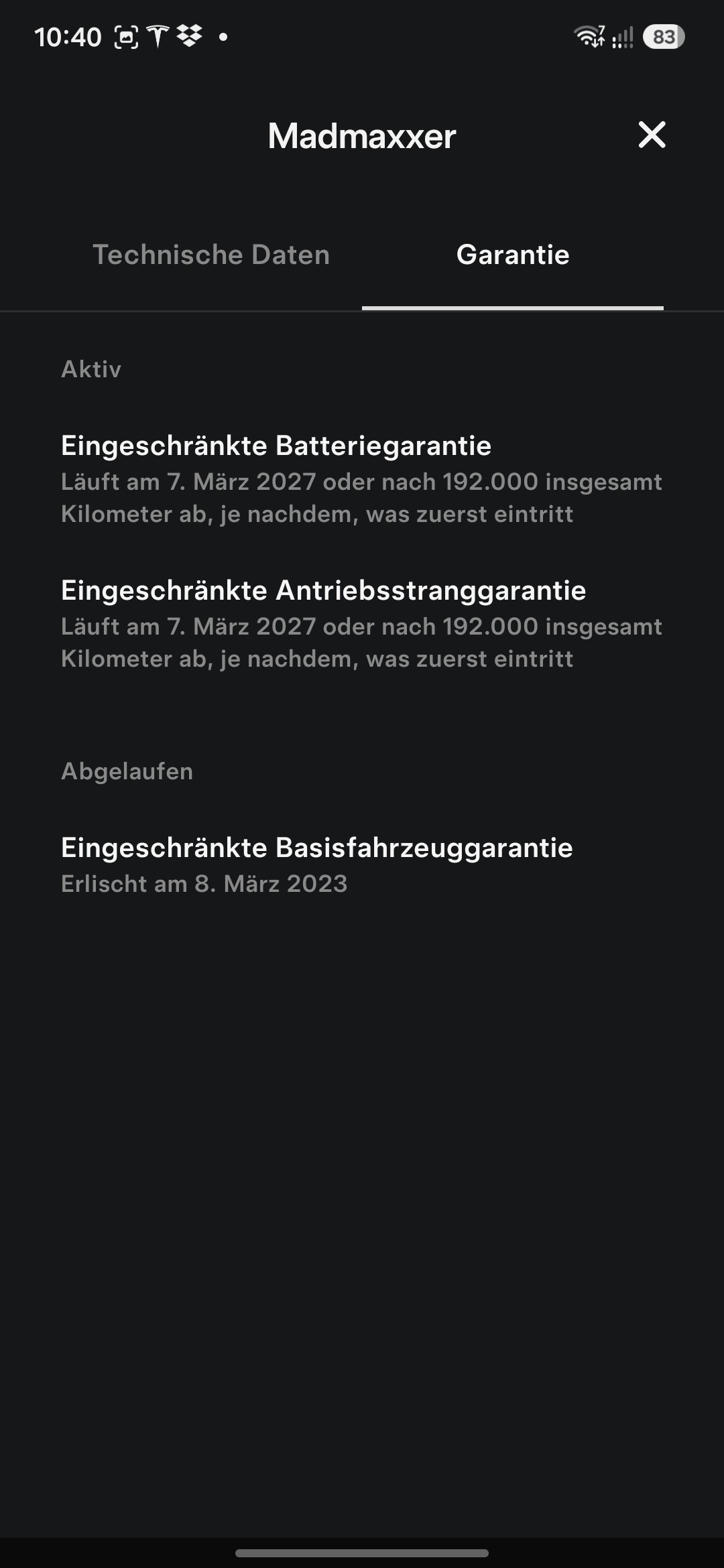
Task: Close the Madmaxxer details screen
Action: pos(652,135)
